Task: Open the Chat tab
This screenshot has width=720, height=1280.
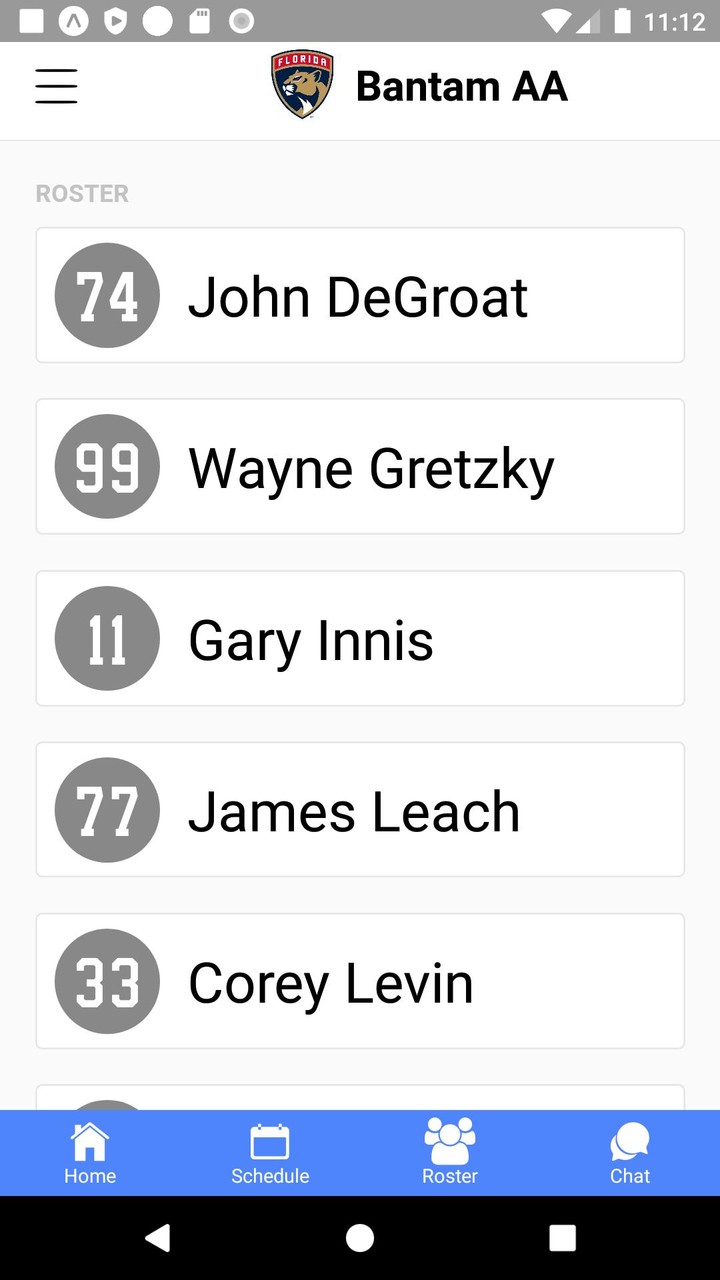Action: point(630,1153)
